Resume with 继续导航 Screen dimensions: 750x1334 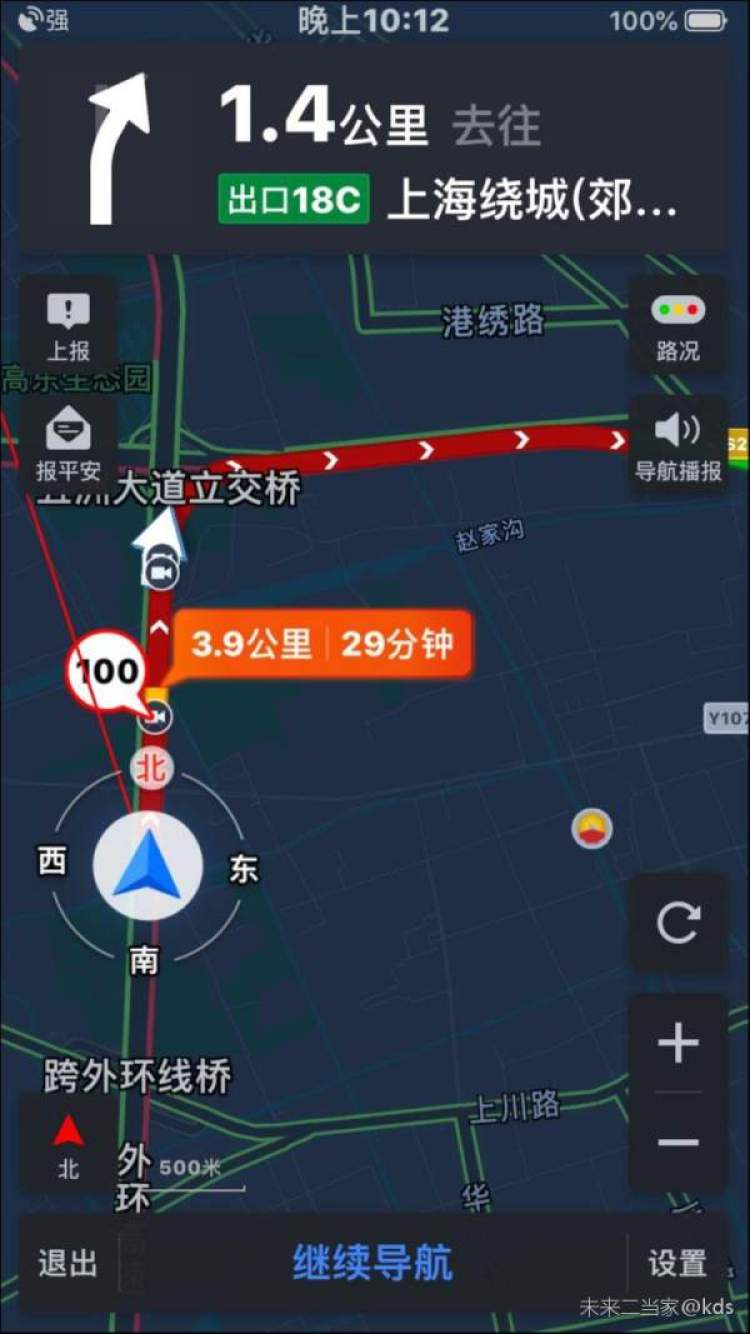click(x=372, y=1263)
